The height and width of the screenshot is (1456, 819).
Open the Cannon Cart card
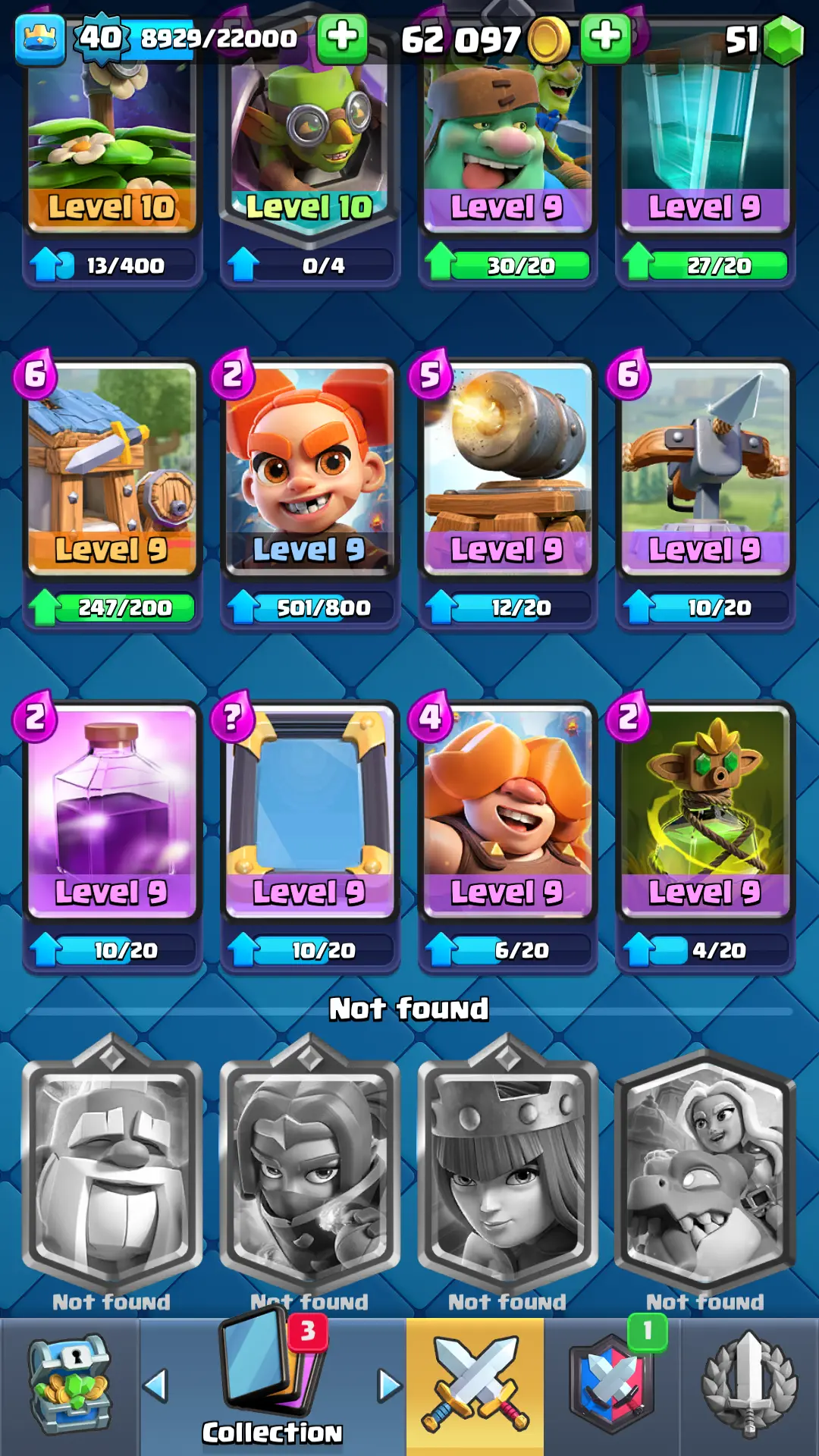pyautogui.click(x=507, y=470)
